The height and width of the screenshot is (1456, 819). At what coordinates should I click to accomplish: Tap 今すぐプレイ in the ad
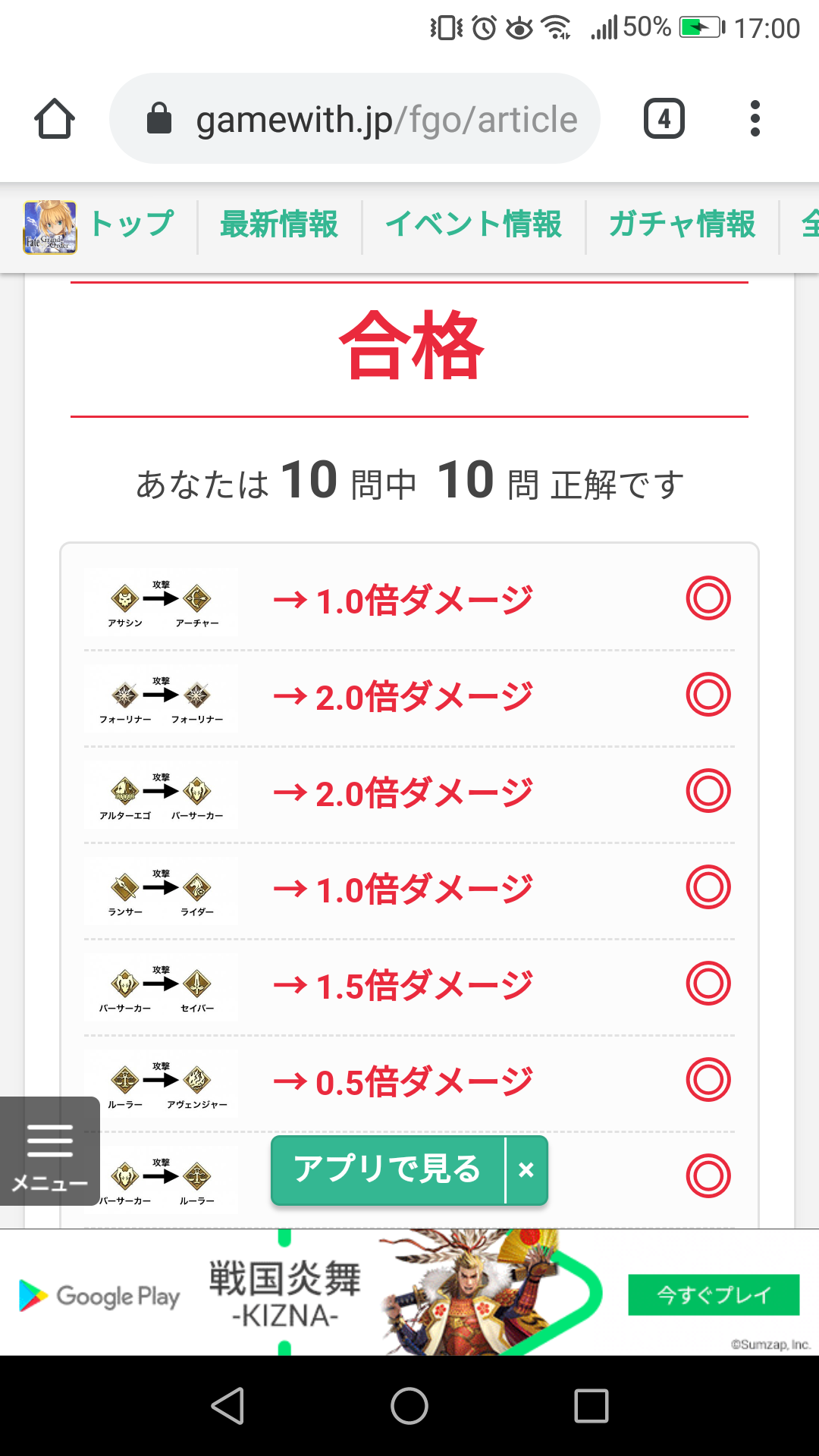[x=713, y=1294]
